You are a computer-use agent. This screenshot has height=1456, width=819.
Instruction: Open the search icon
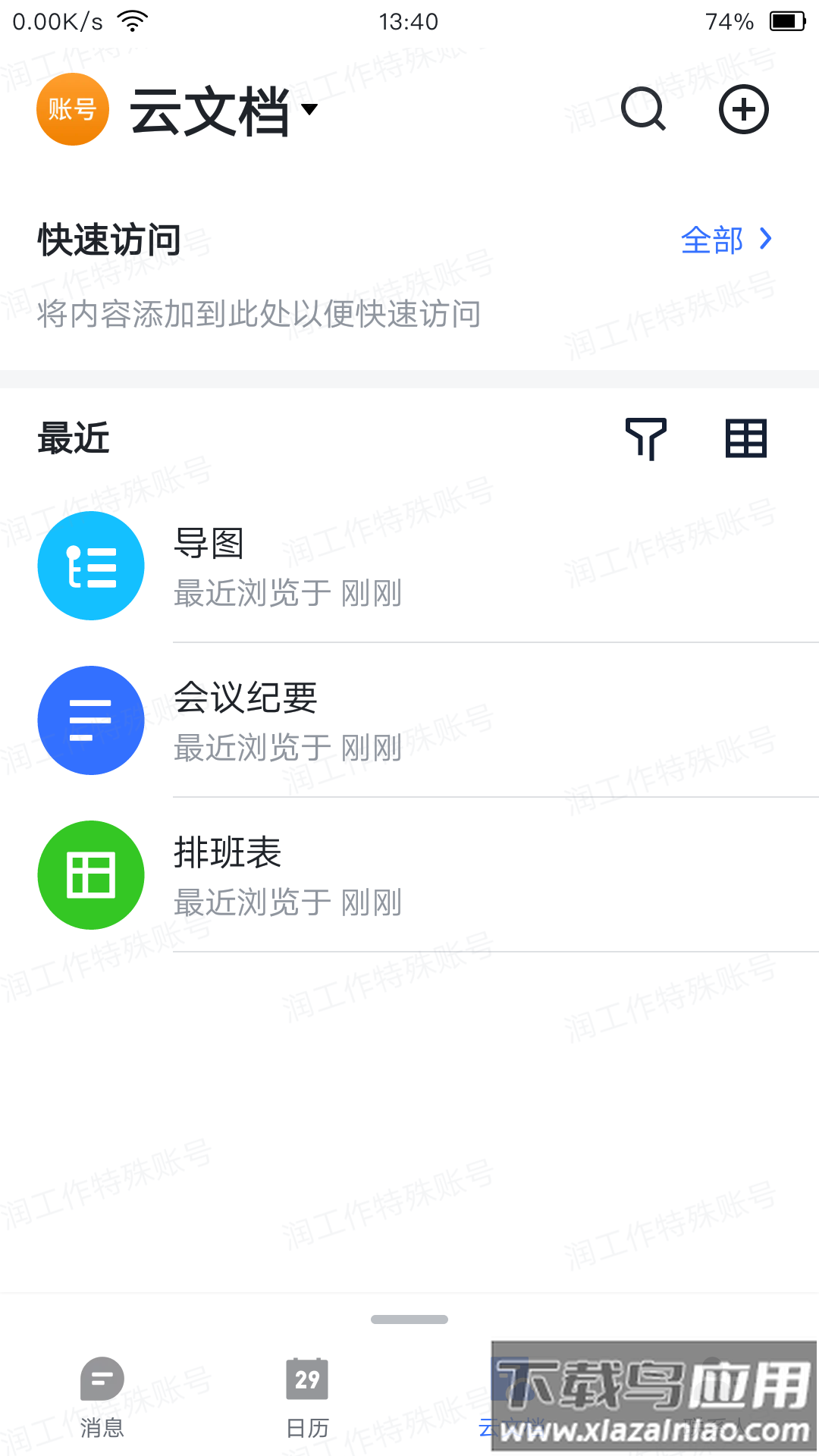(643, 110)
